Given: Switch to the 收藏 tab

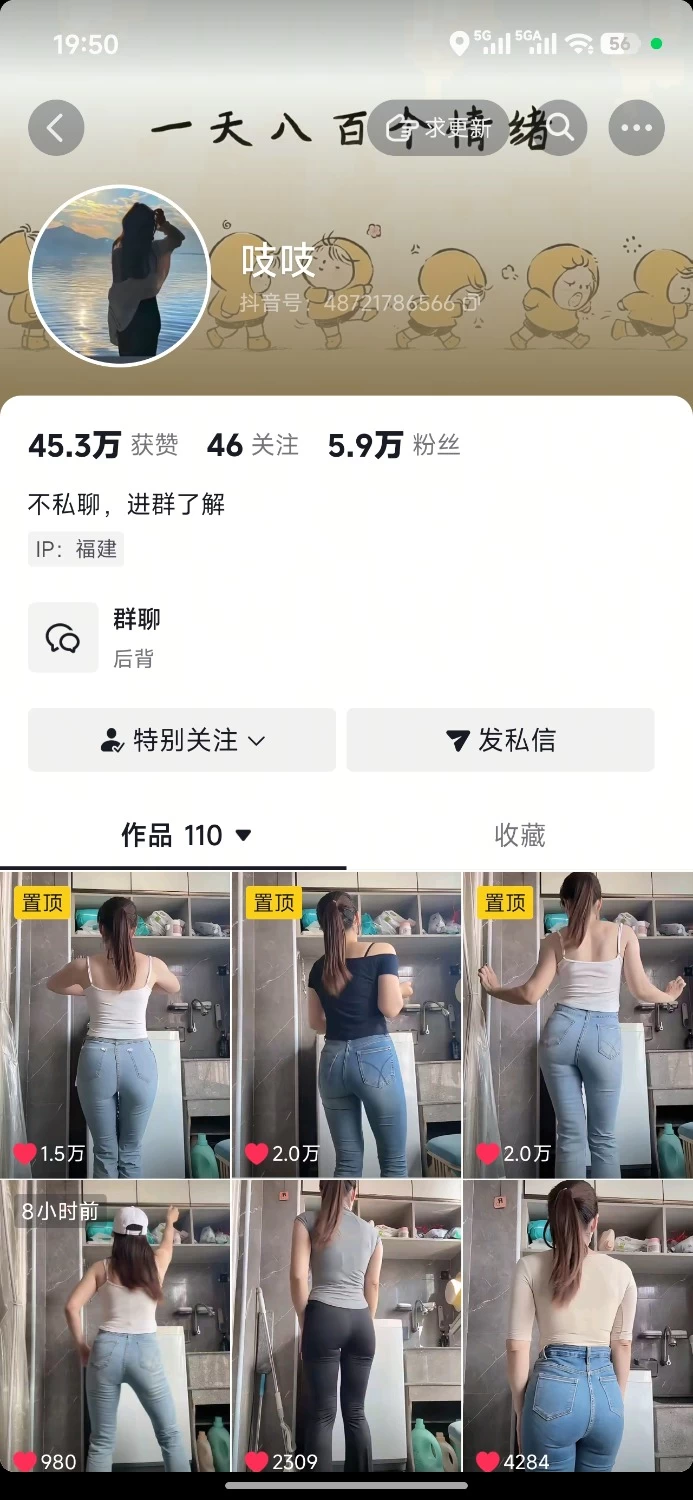Looking at the screenshot, I should coord(520,835).
